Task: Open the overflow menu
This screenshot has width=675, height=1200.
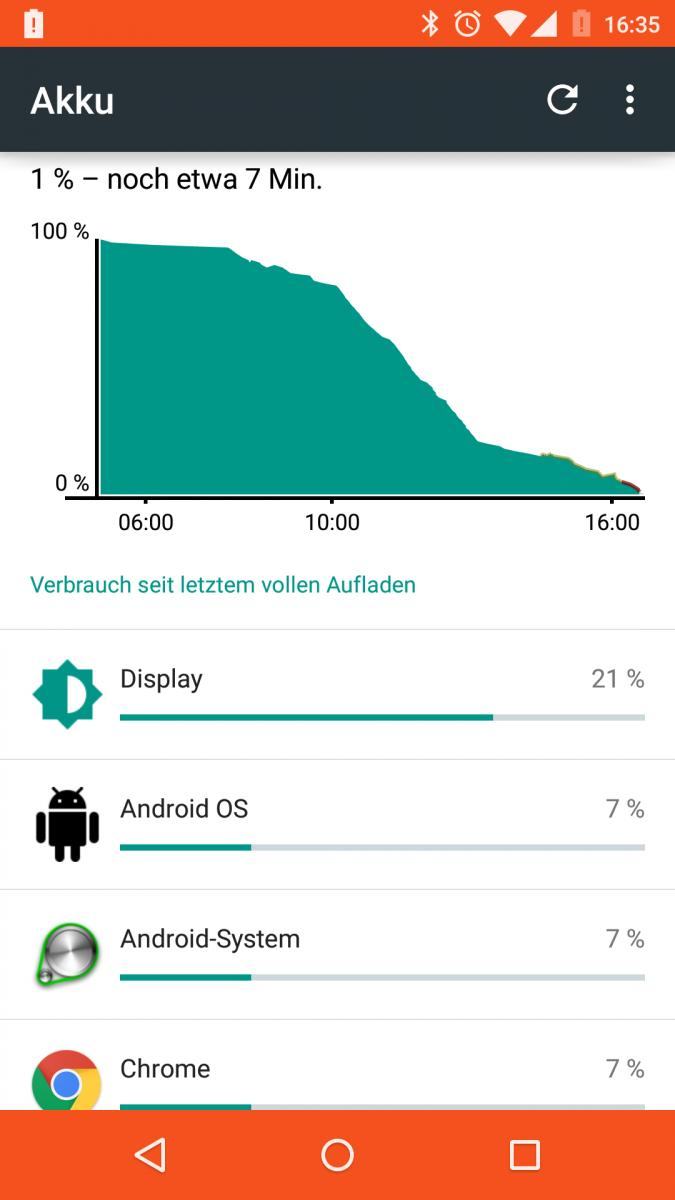Action: [629, 99]
